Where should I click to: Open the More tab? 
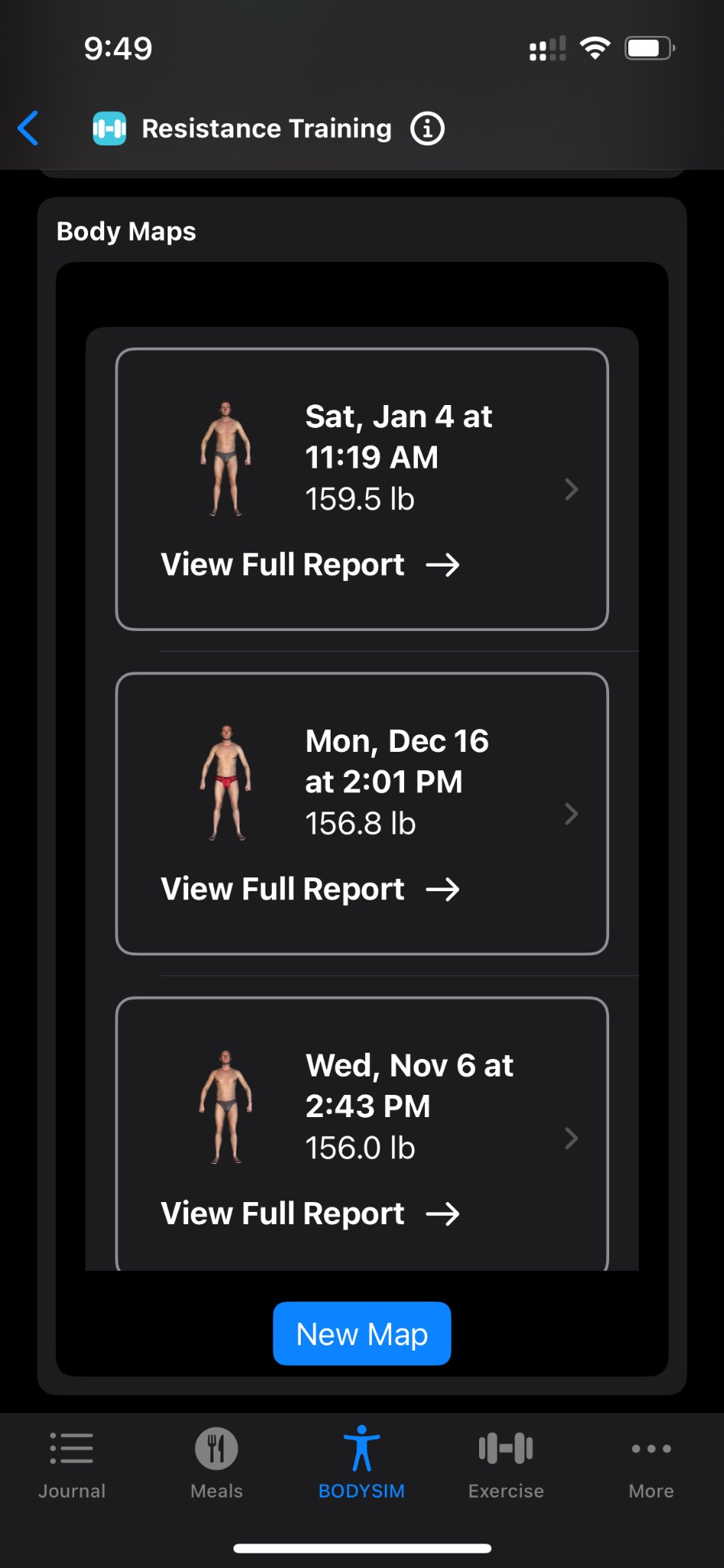tap(651, 1462)
